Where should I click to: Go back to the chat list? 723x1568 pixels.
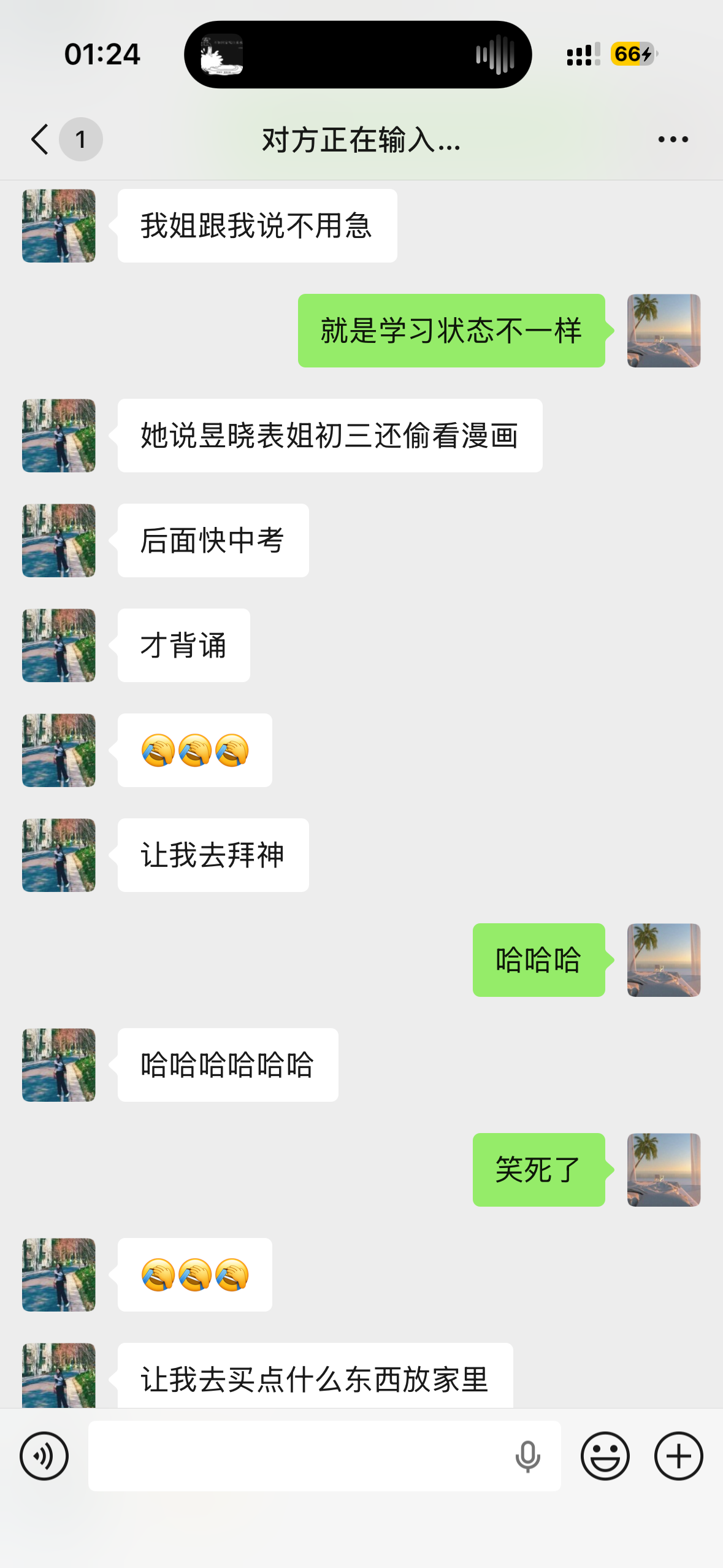pyautogui.click(x=40, y=139)
